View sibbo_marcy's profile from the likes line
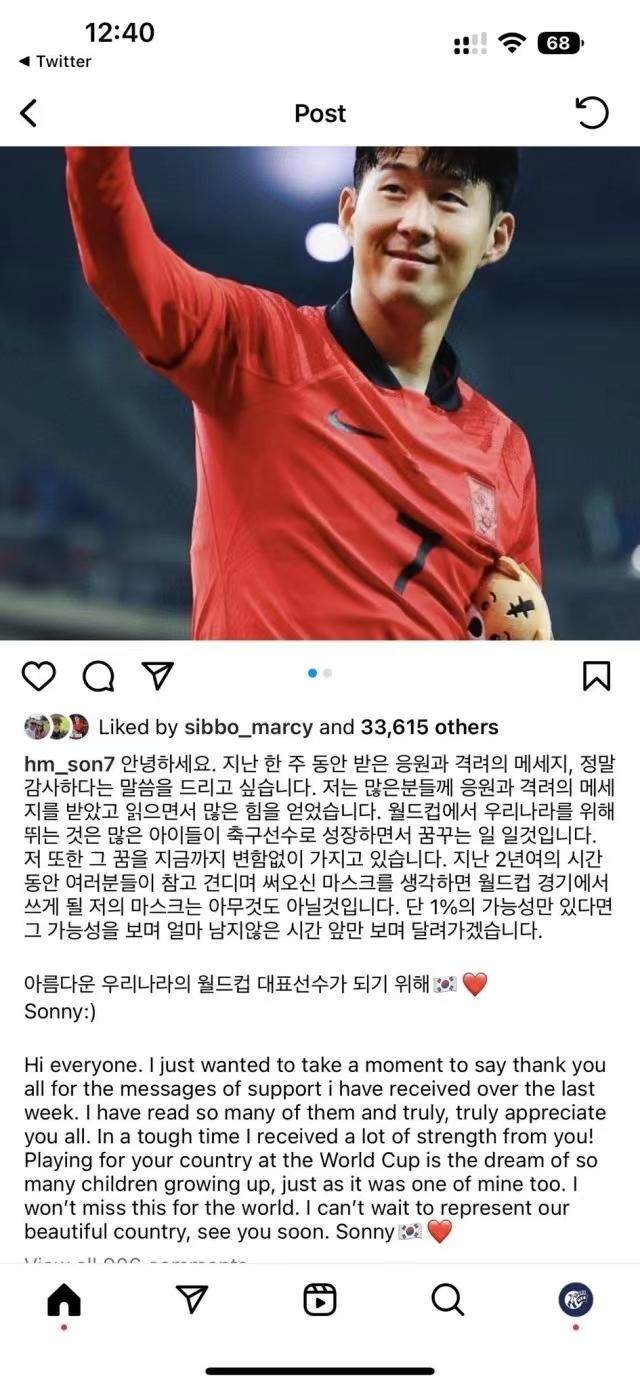 coord(248,727)
